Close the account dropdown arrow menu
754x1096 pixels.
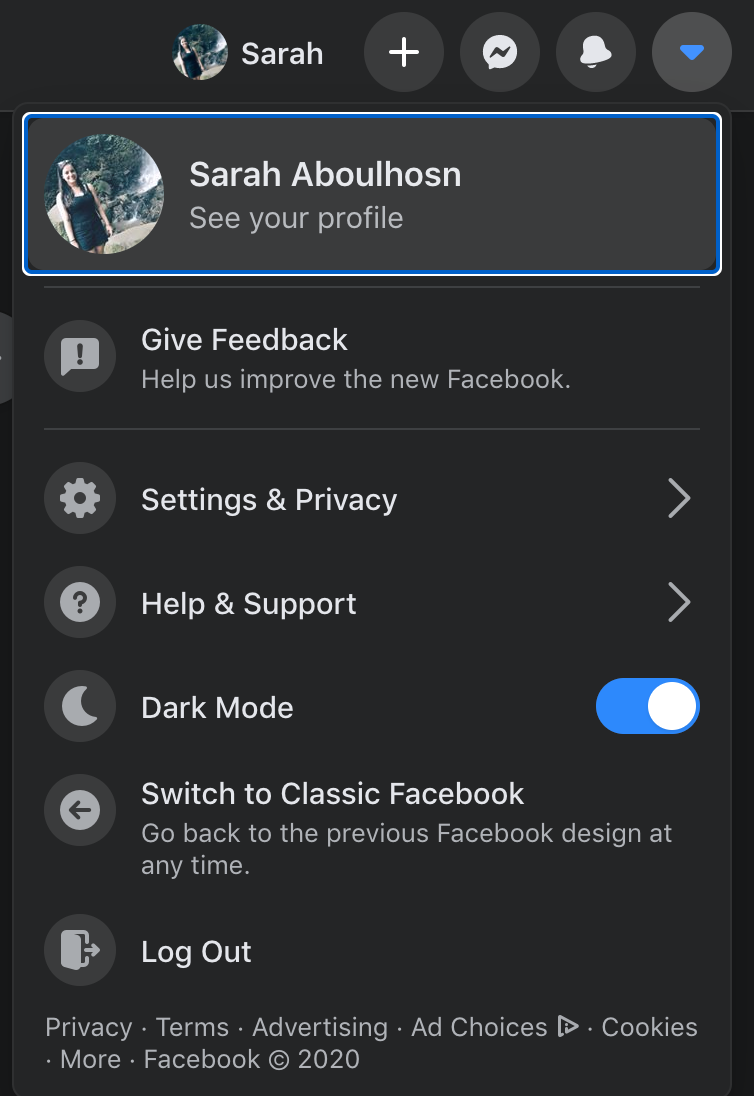coord(691,53)
